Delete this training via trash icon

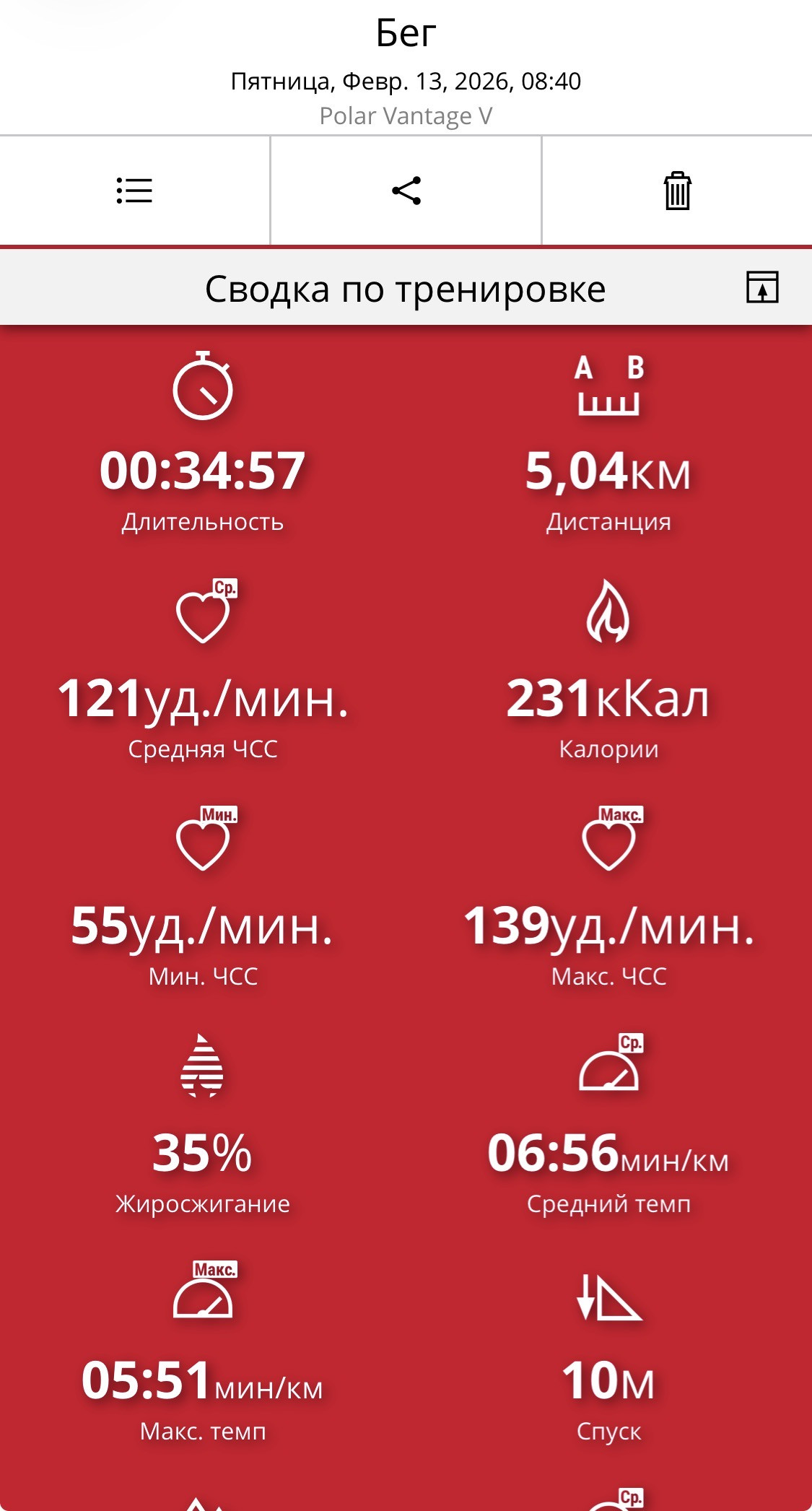pos(677,191)
